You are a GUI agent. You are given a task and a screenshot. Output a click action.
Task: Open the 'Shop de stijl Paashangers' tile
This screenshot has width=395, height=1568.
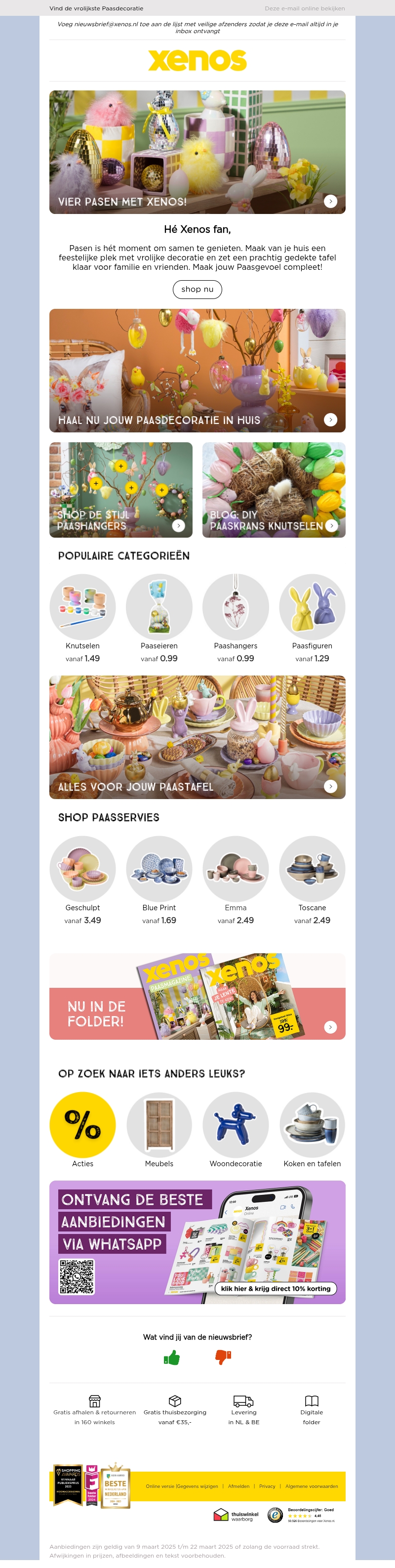pyautogui.click(x=120, y=490)
